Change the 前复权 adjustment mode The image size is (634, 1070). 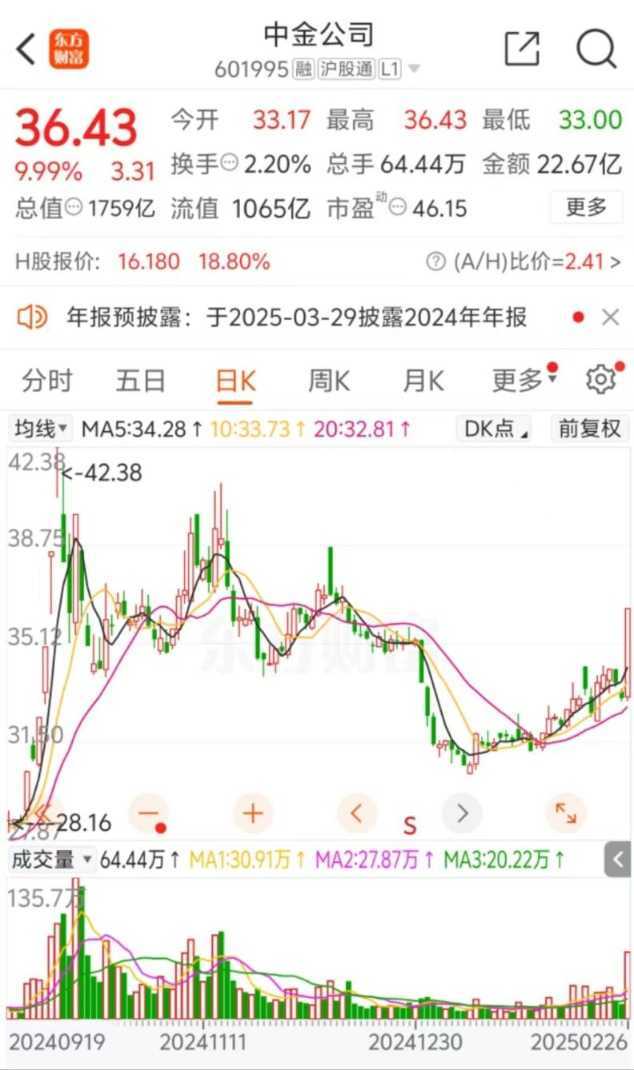[x=590, y=429]
